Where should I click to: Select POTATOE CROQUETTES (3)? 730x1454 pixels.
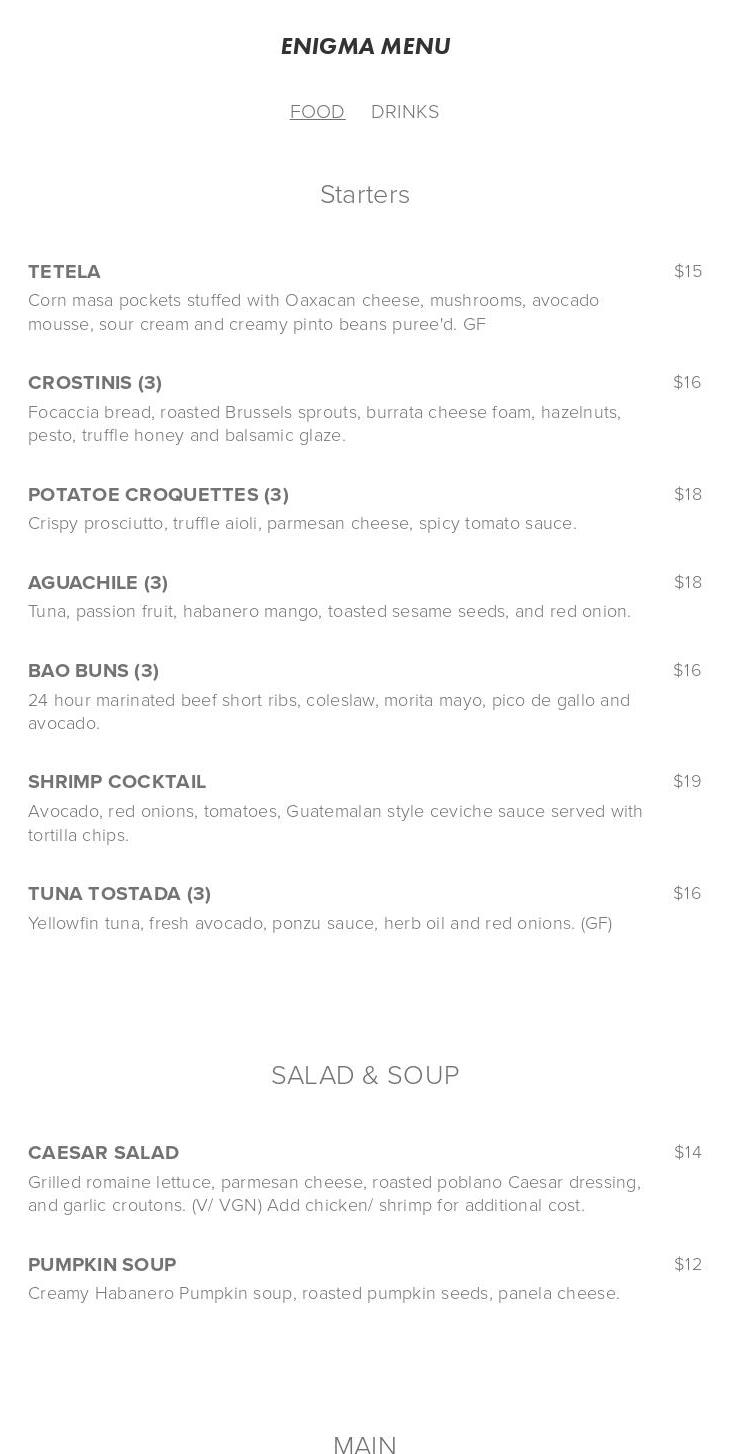(158, 494)
